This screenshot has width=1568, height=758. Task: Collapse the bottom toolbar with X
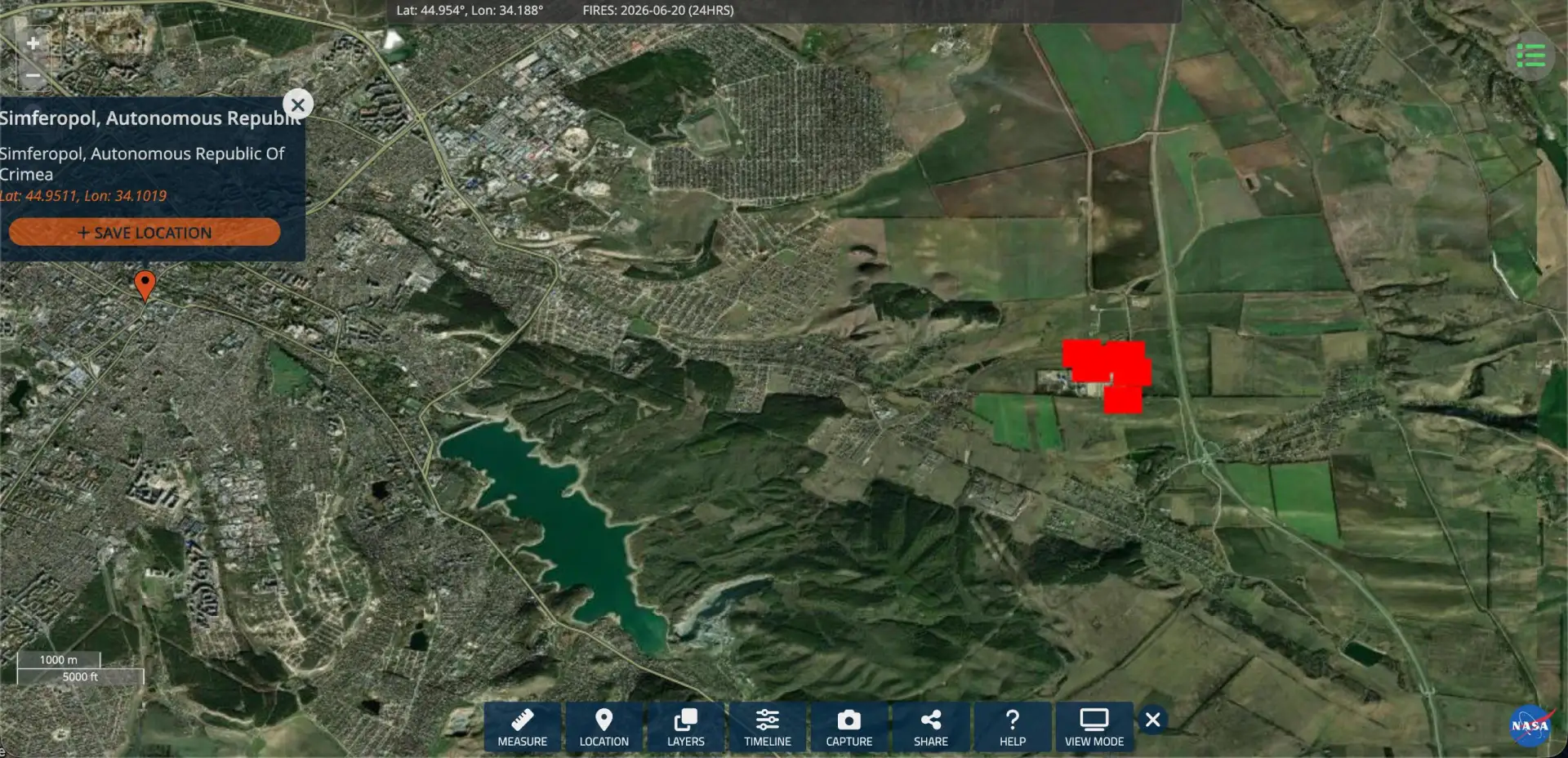click(x=1152, y=720)
